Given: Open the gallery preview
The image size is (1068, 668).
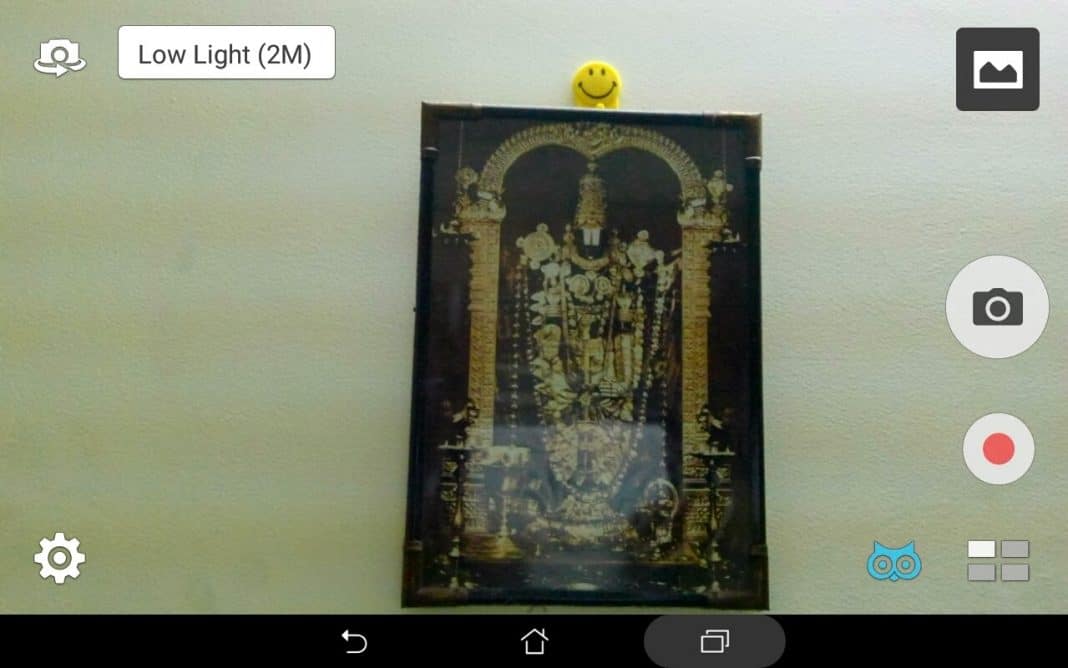Looking at the screenshot, I should pos(997,69).
